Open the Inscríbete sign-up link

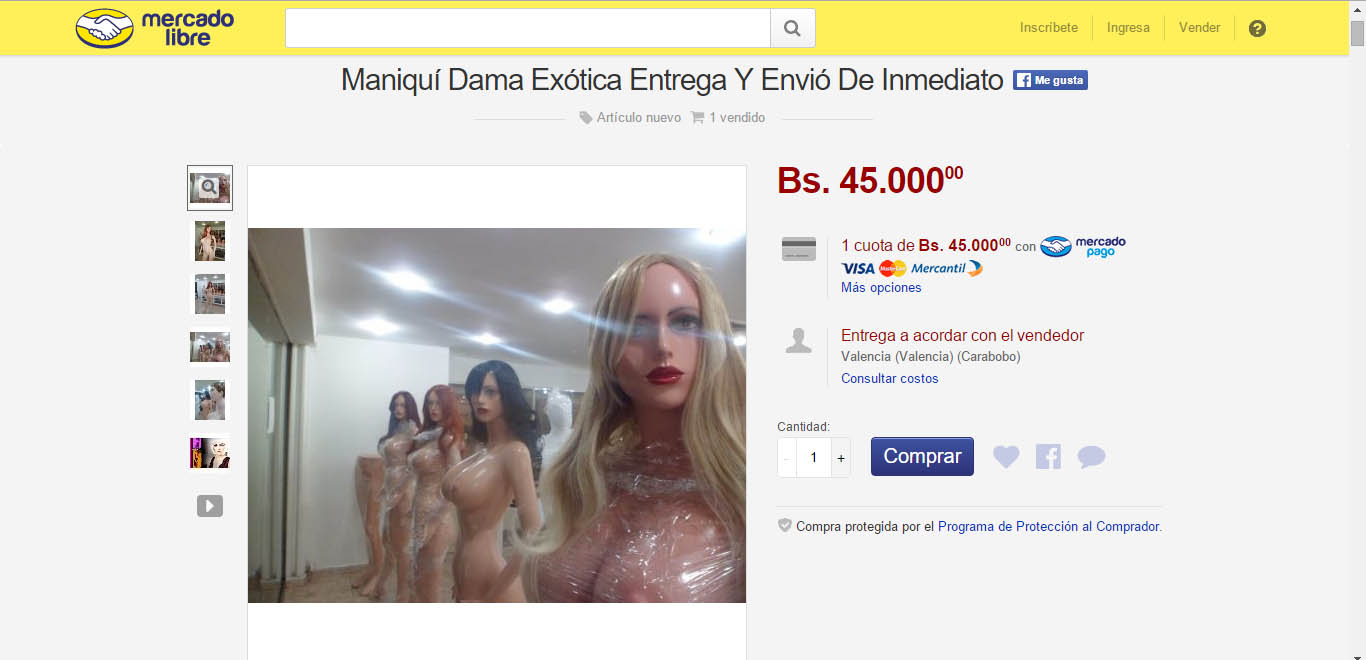tap(1048, 28)
